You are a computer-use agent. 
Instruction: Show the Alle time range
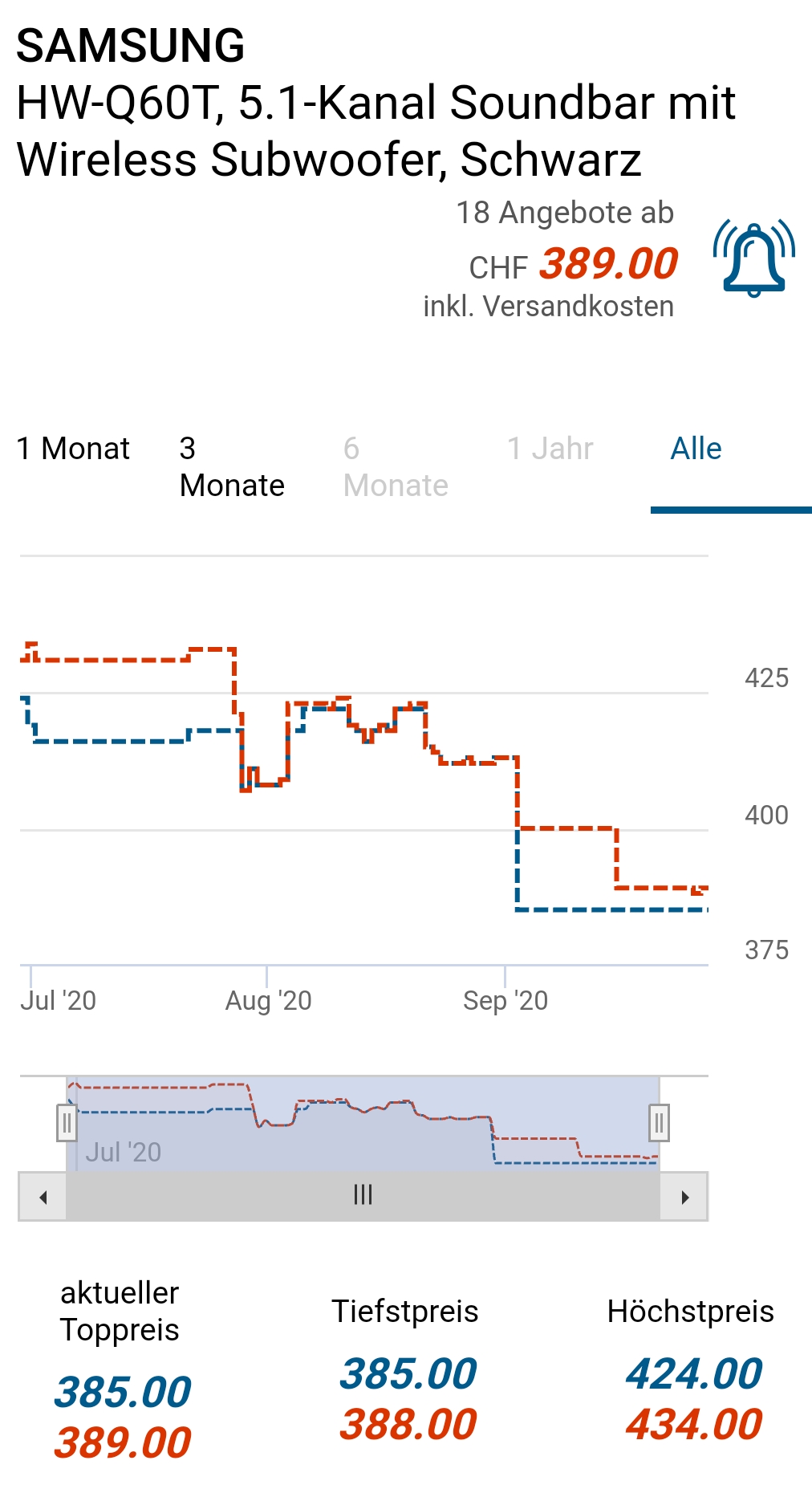click(x=696, y=449)
